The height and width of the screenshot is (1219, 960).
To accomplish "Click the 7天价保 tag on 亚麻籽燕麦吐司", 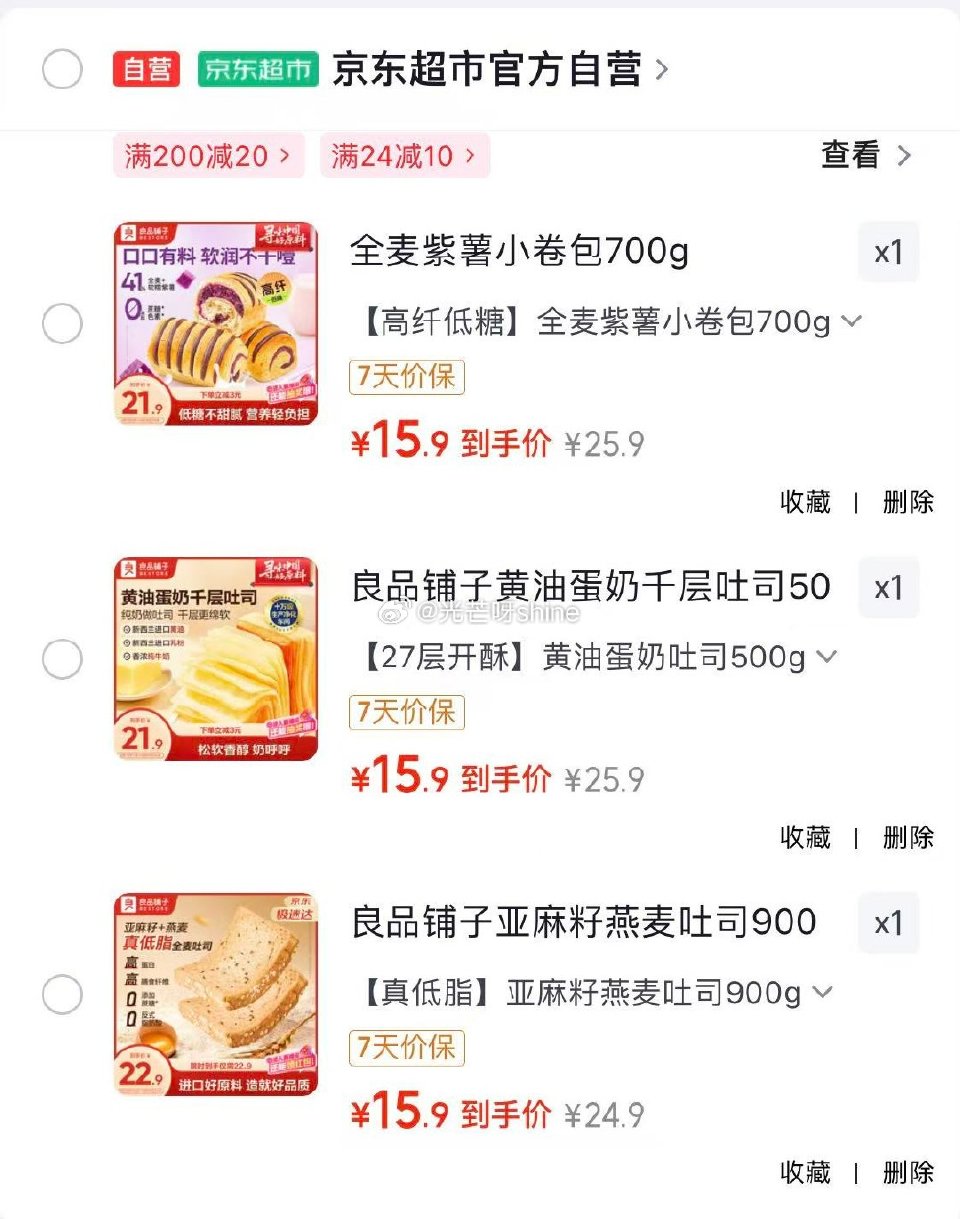I will (x=405, y=1049).
